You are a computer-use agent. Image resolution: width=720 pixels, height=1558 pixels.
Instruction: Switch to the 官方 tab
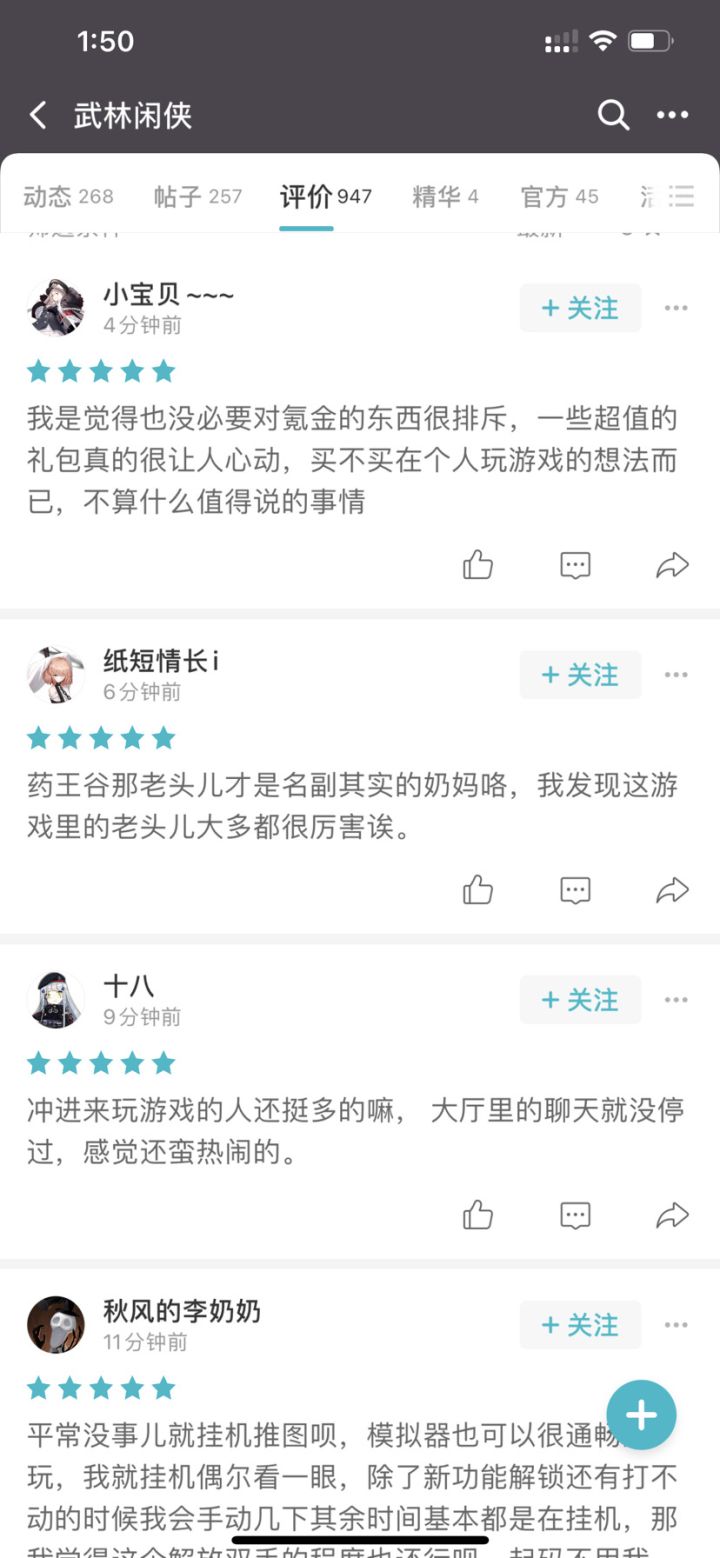[559, 196]
